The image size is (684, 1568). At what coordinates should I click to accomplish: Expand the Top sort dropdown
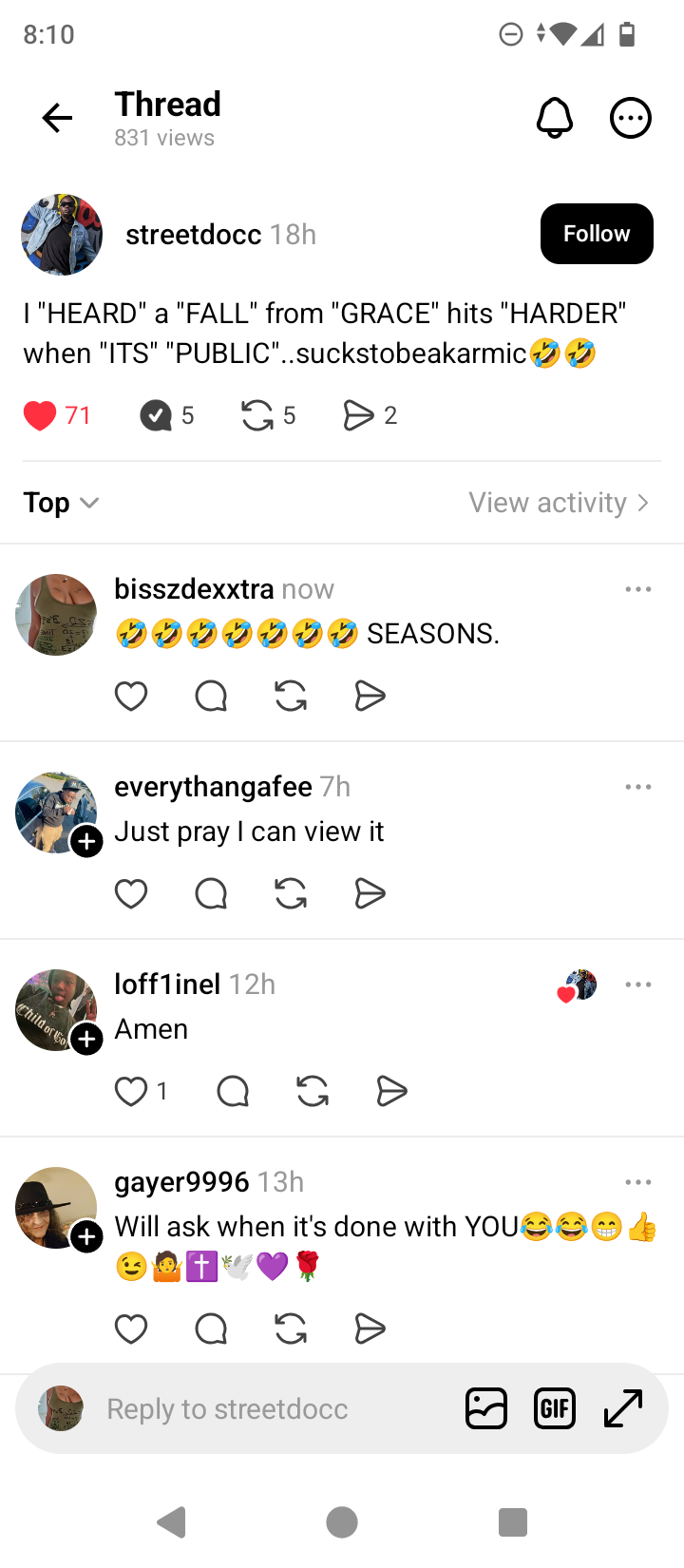pyautogui.click(x=61, y=503)
